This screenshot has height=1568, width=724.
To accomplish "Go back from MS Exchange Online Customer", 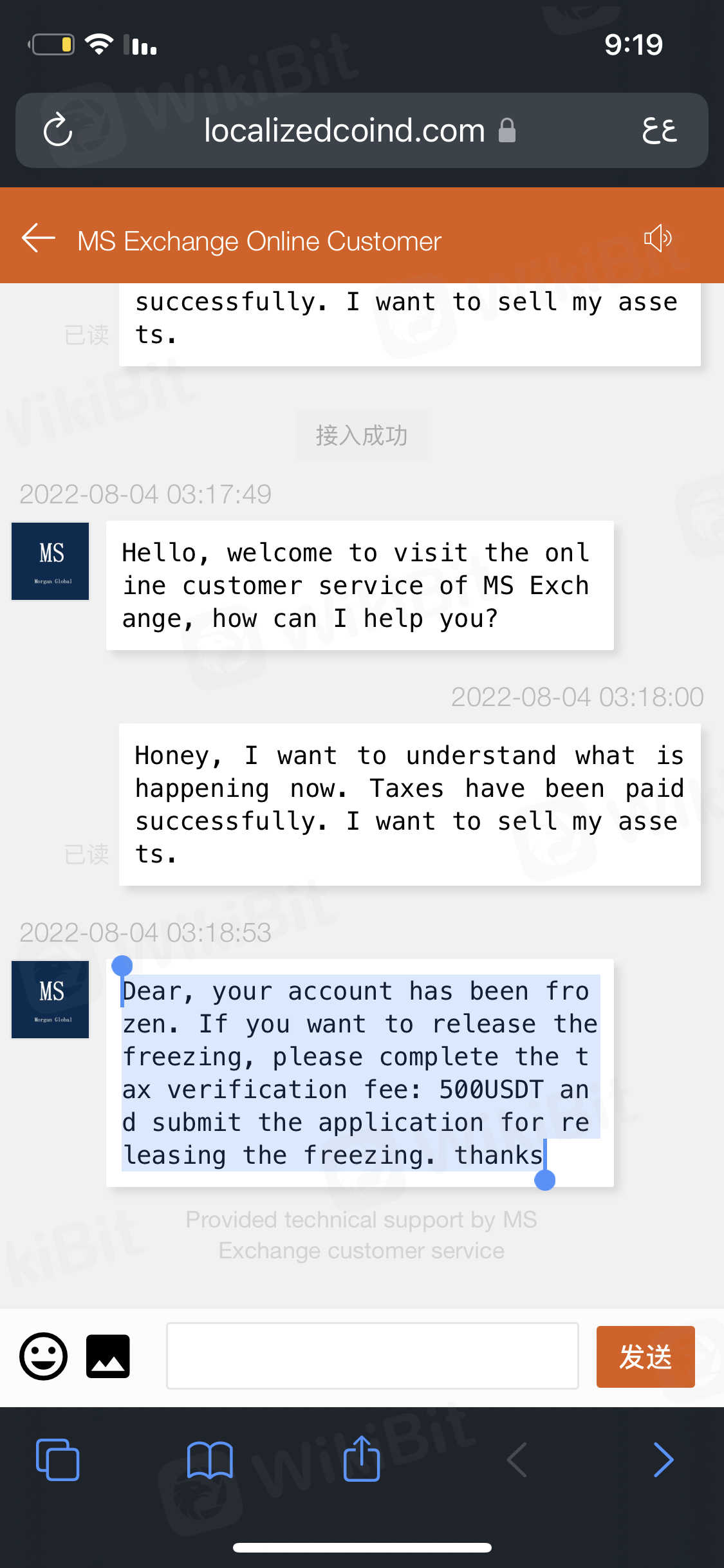I will [x=39, y=238].
